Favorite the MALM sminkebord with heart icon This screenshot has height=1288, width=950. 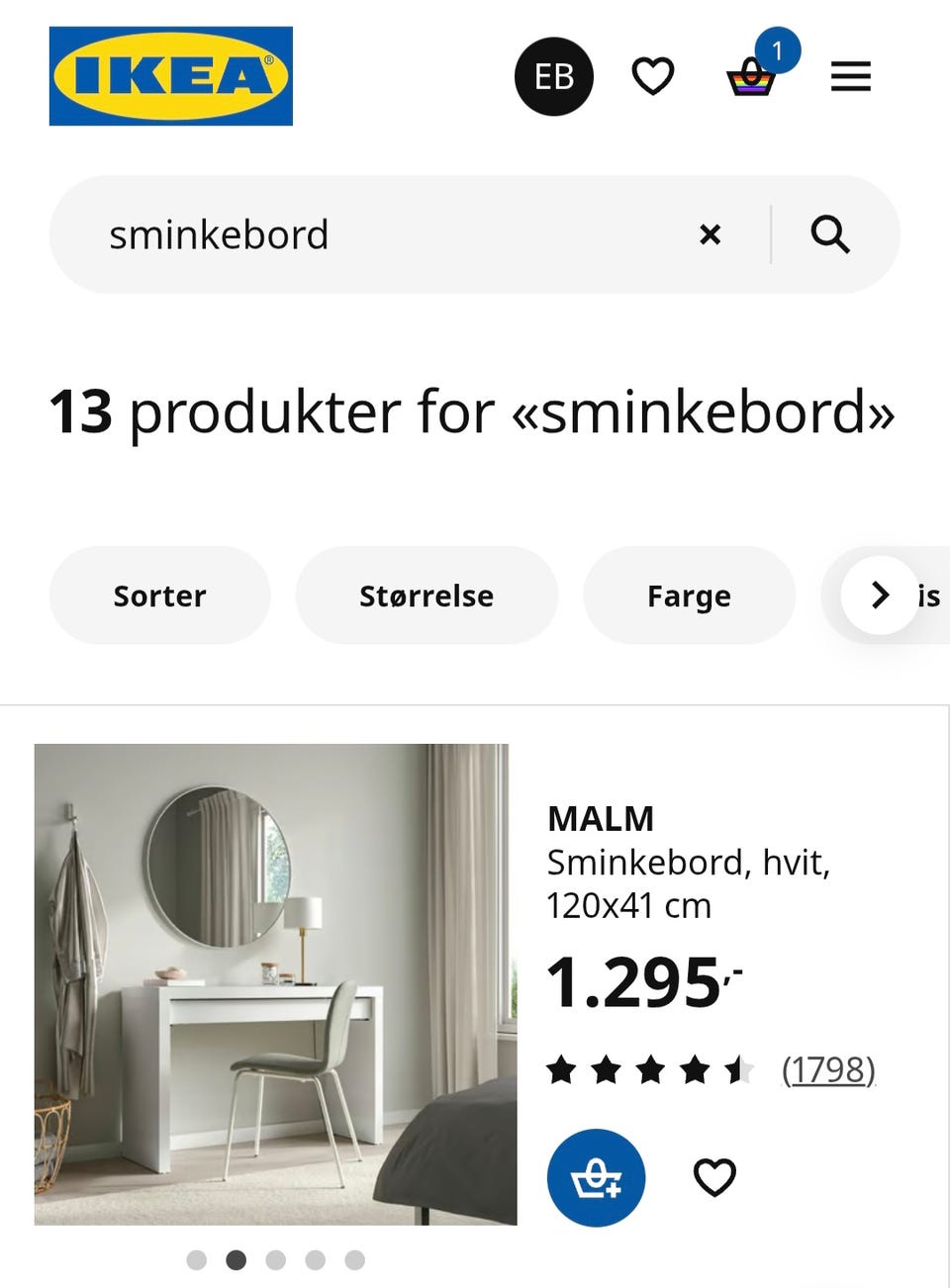[714, 1177]
